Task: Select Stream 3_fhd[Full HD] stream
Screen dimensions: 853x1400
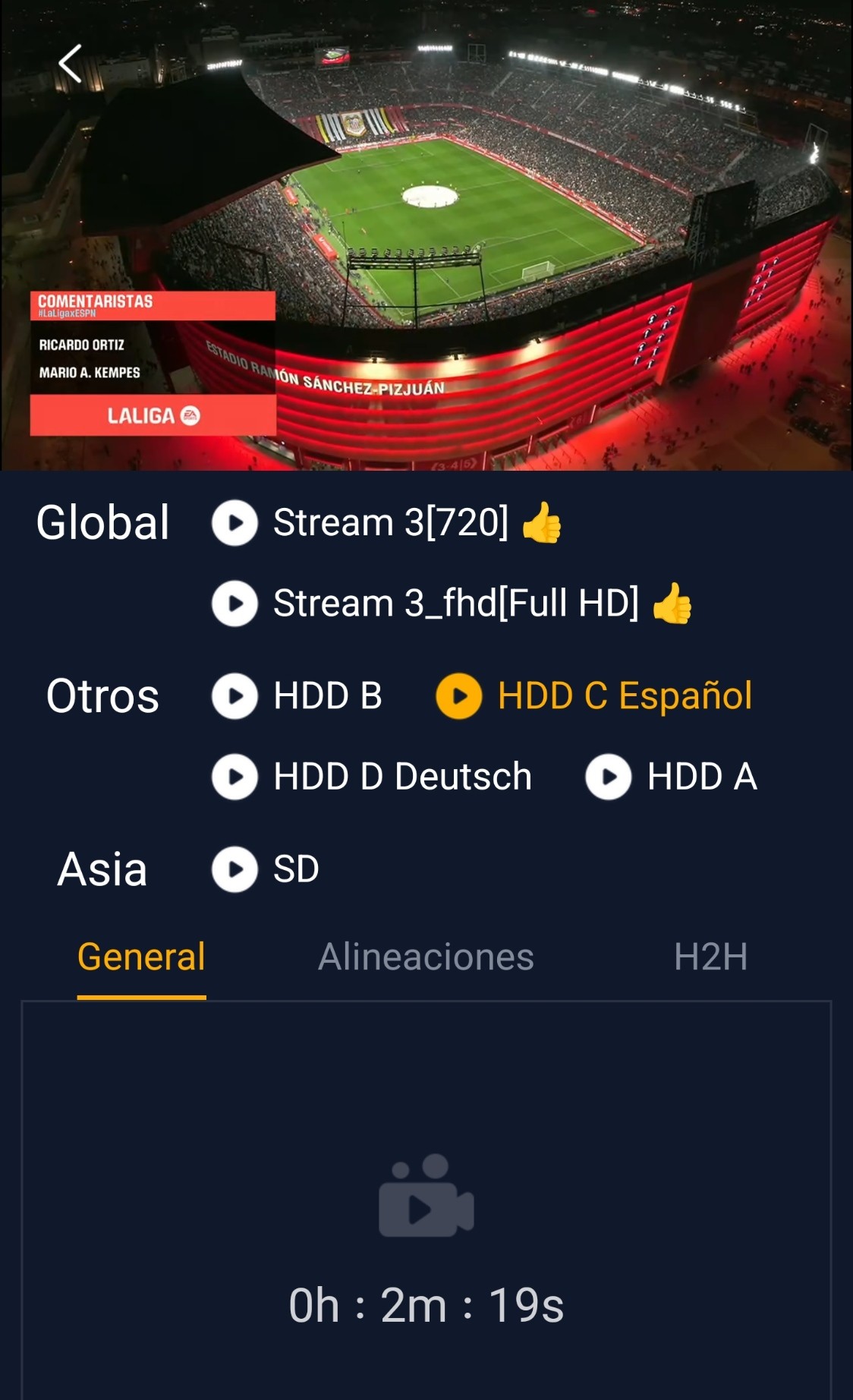Action: coord(452,604)
